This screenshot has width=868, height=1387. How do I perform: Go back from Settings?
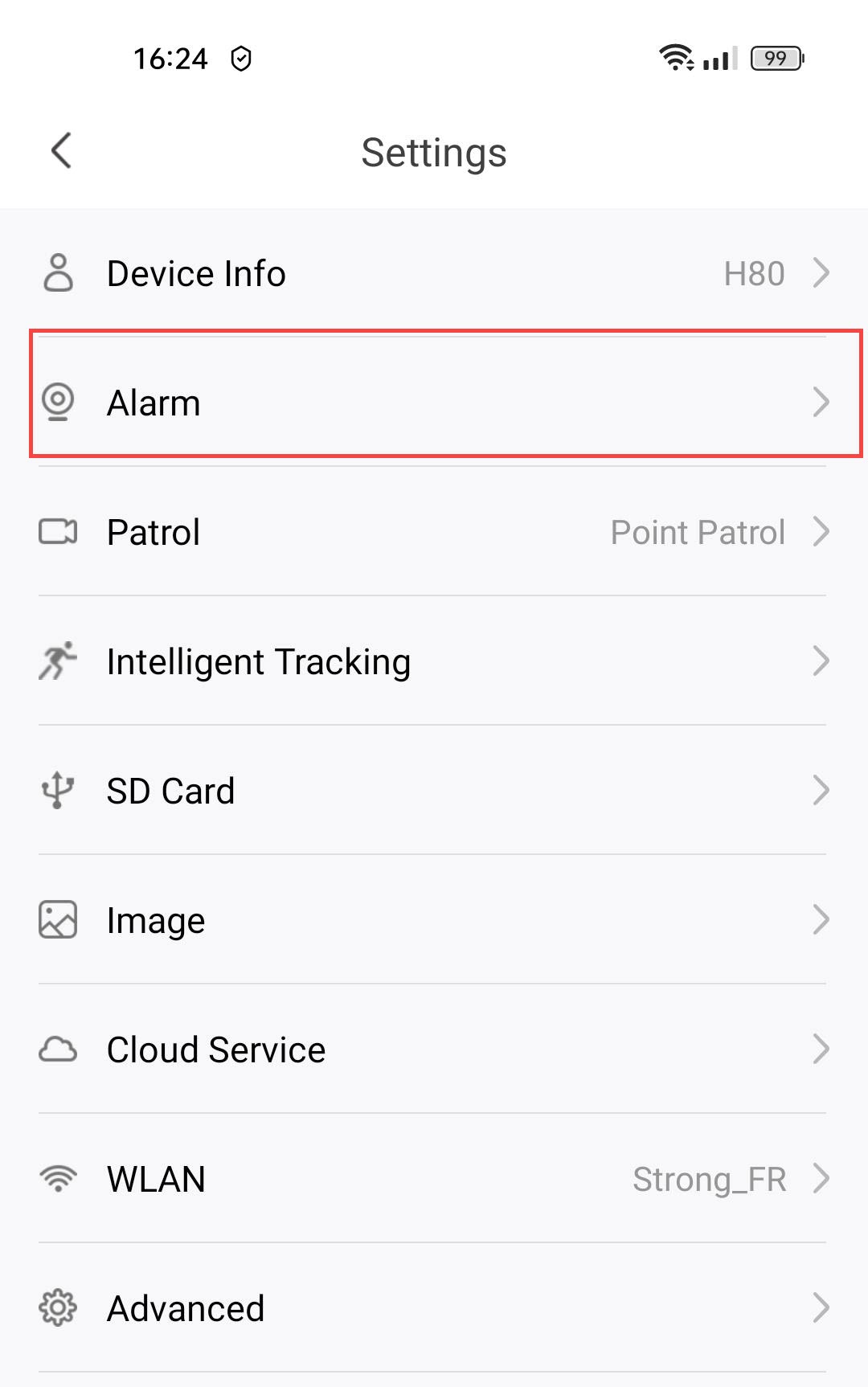[61, 151]
